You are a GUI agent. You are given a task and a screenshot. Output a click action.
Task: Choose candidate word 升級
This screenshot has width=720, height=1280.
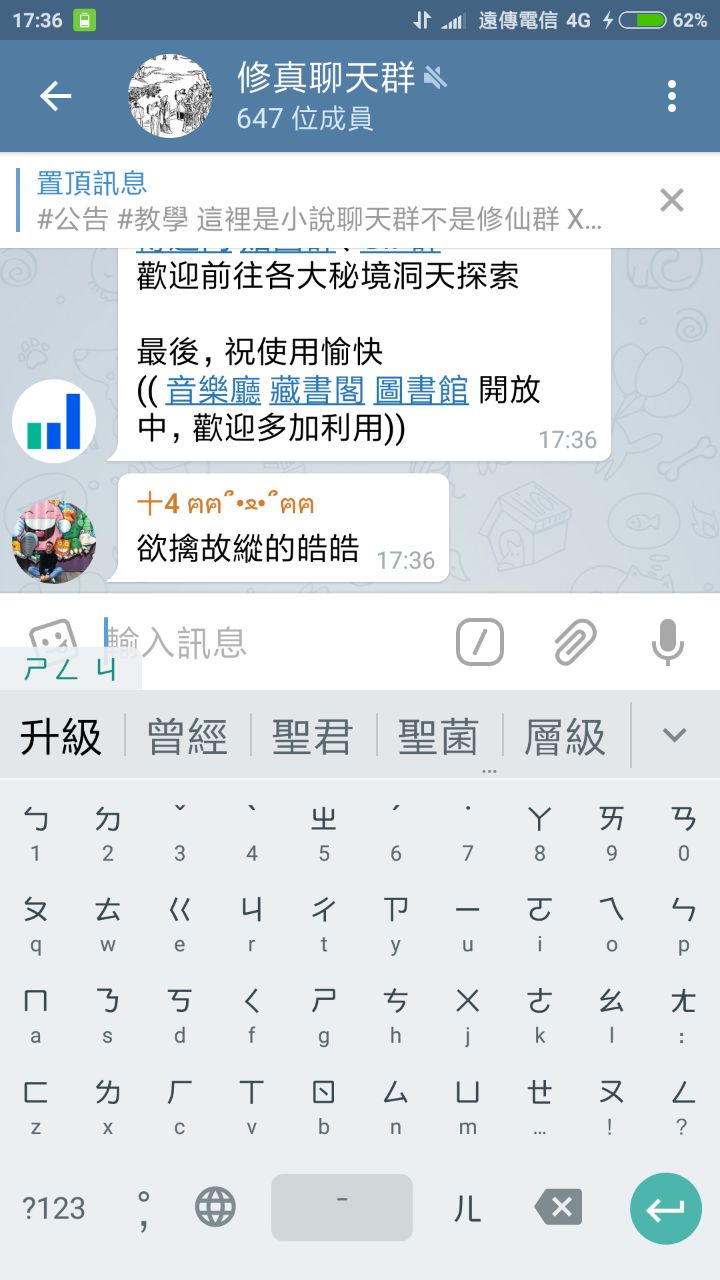pyautogui.click(x=61, y=737)
